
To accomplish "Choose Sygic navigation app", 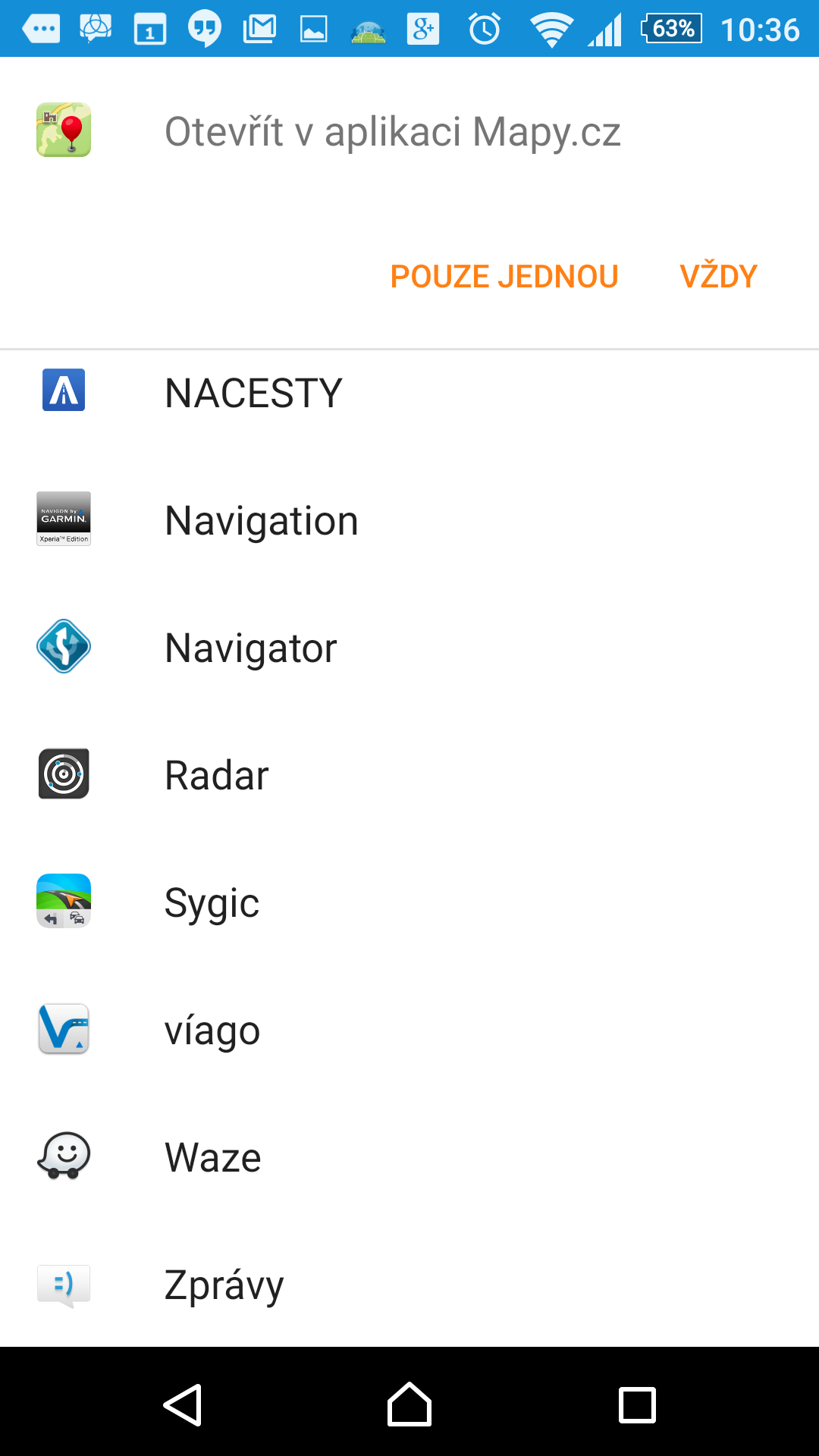I will coord(409,902).
